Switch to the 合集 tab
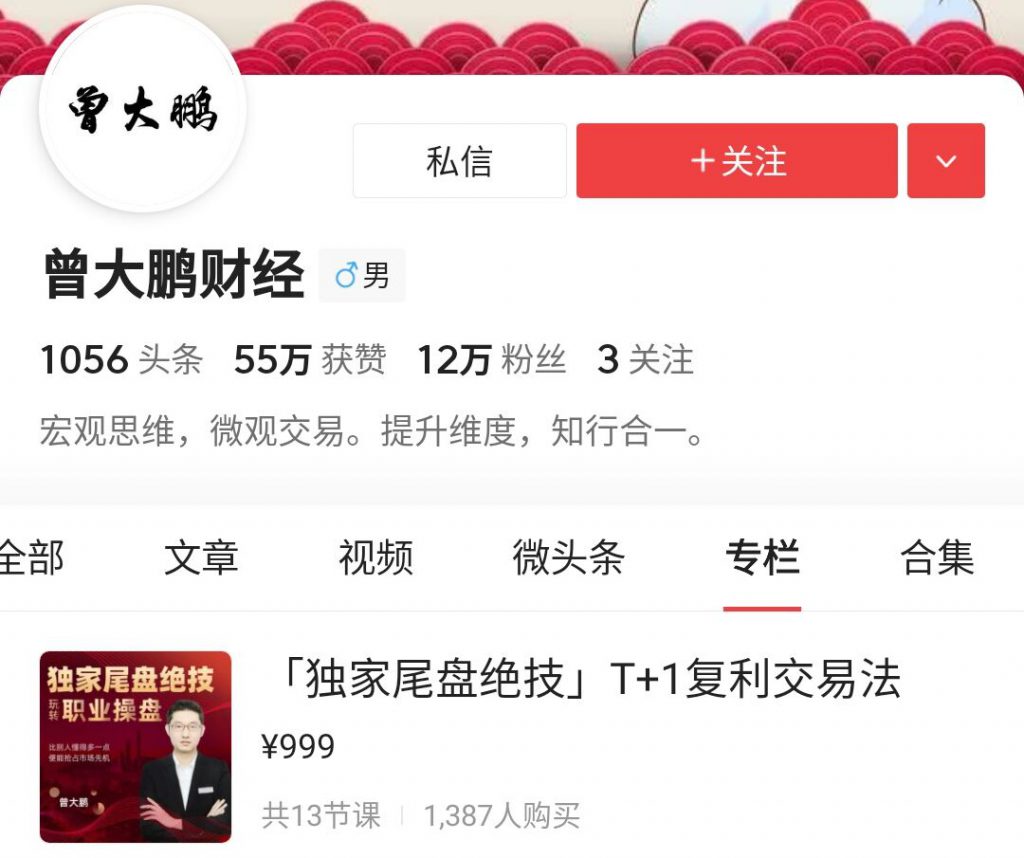 pos(936,557)
